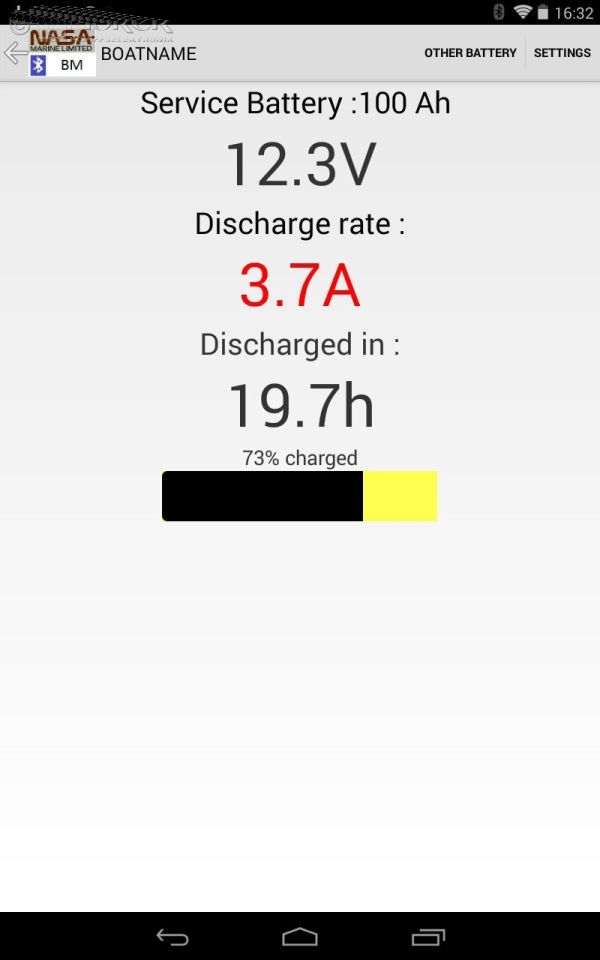
Task: Open recent apps overview
Action: (x=428, y=937)
